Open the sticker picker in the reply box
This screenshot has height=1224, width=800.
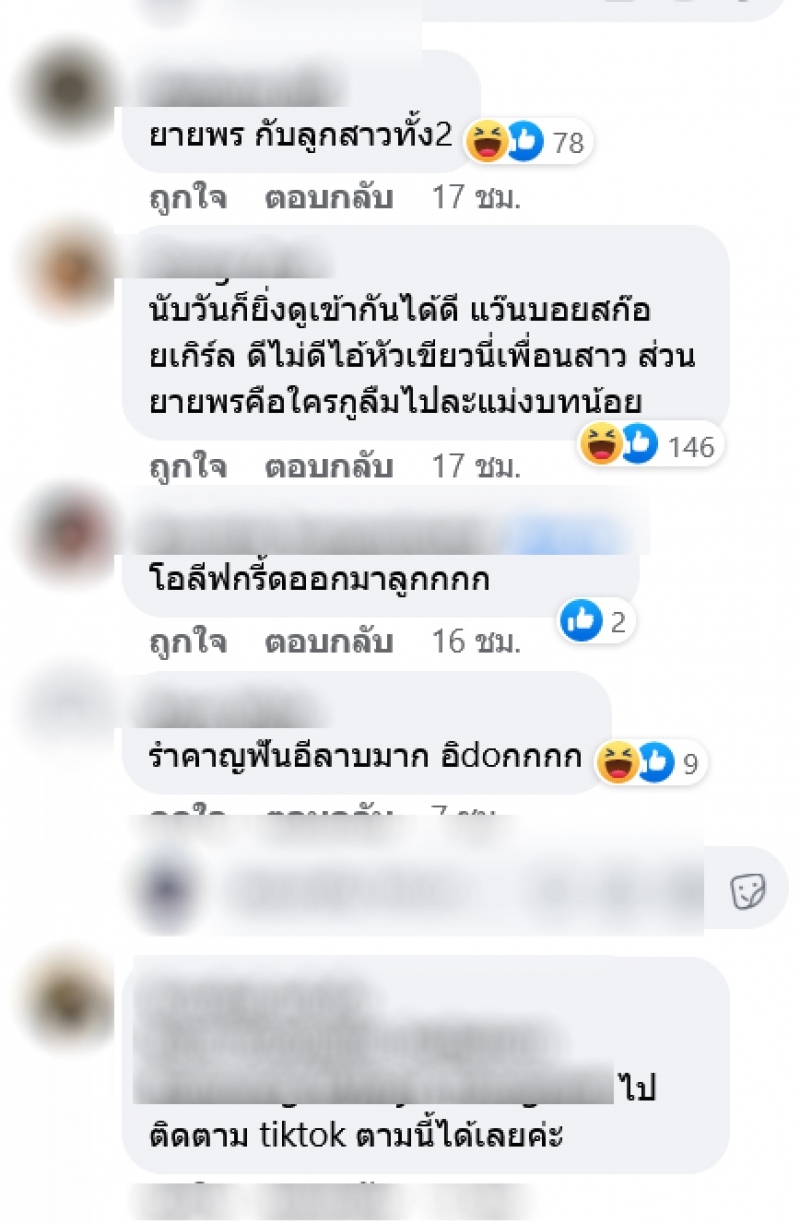pyautogui.click(x=747, y=890)
